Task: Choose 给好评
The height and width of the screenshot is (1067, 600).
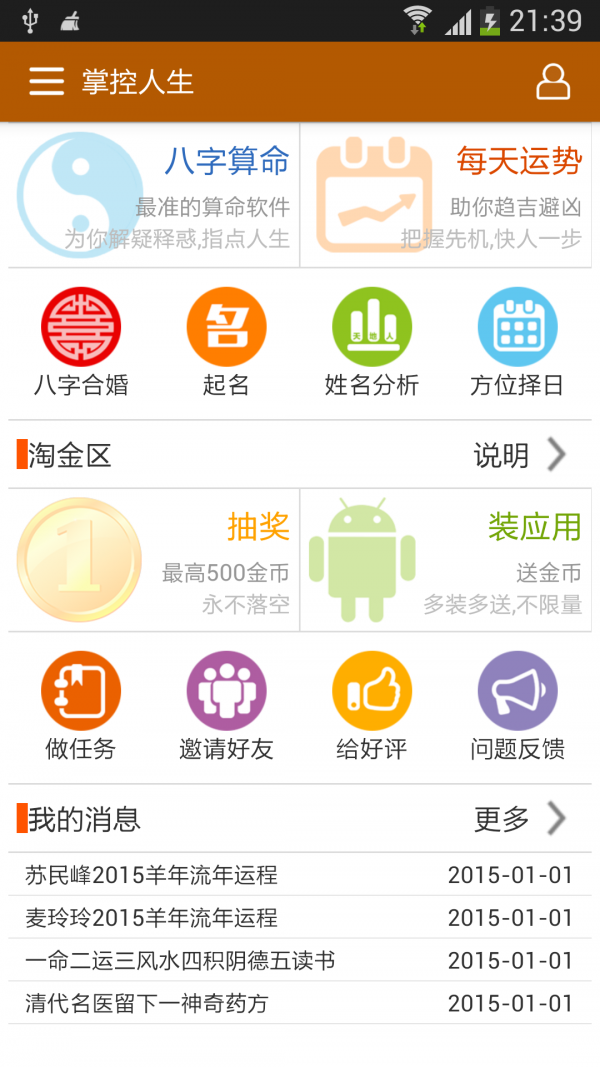Action: coord(372,707)
